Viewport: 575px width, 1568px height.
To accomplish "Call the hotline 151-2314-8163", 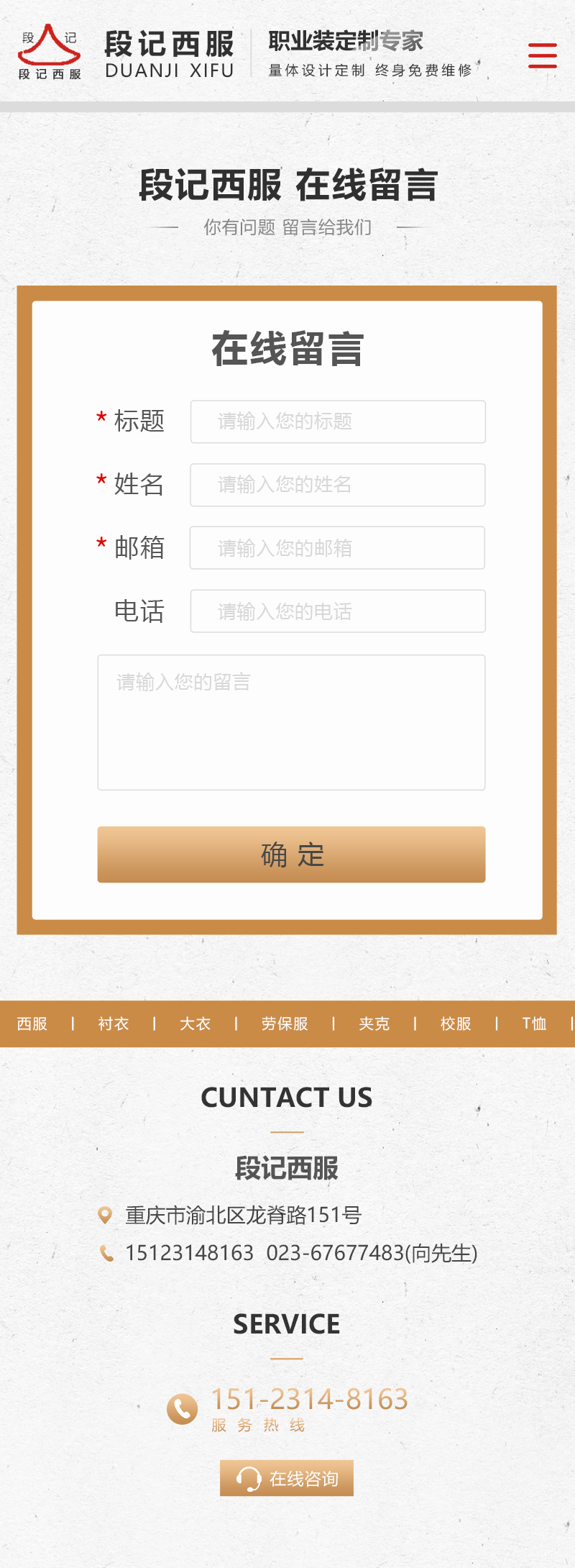I will click(x=308, y=1400).
